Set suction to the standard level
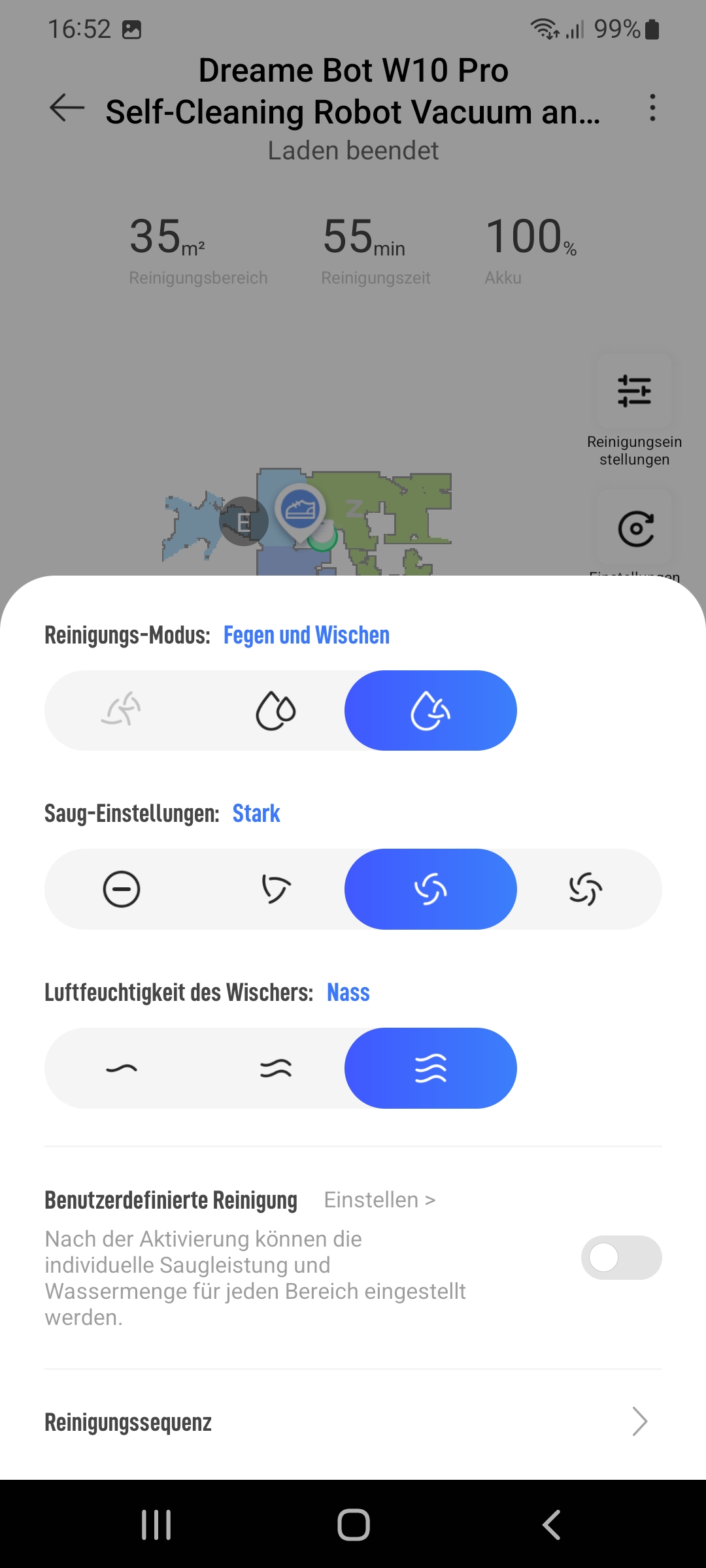706x1568 pixels. [276, 889]
